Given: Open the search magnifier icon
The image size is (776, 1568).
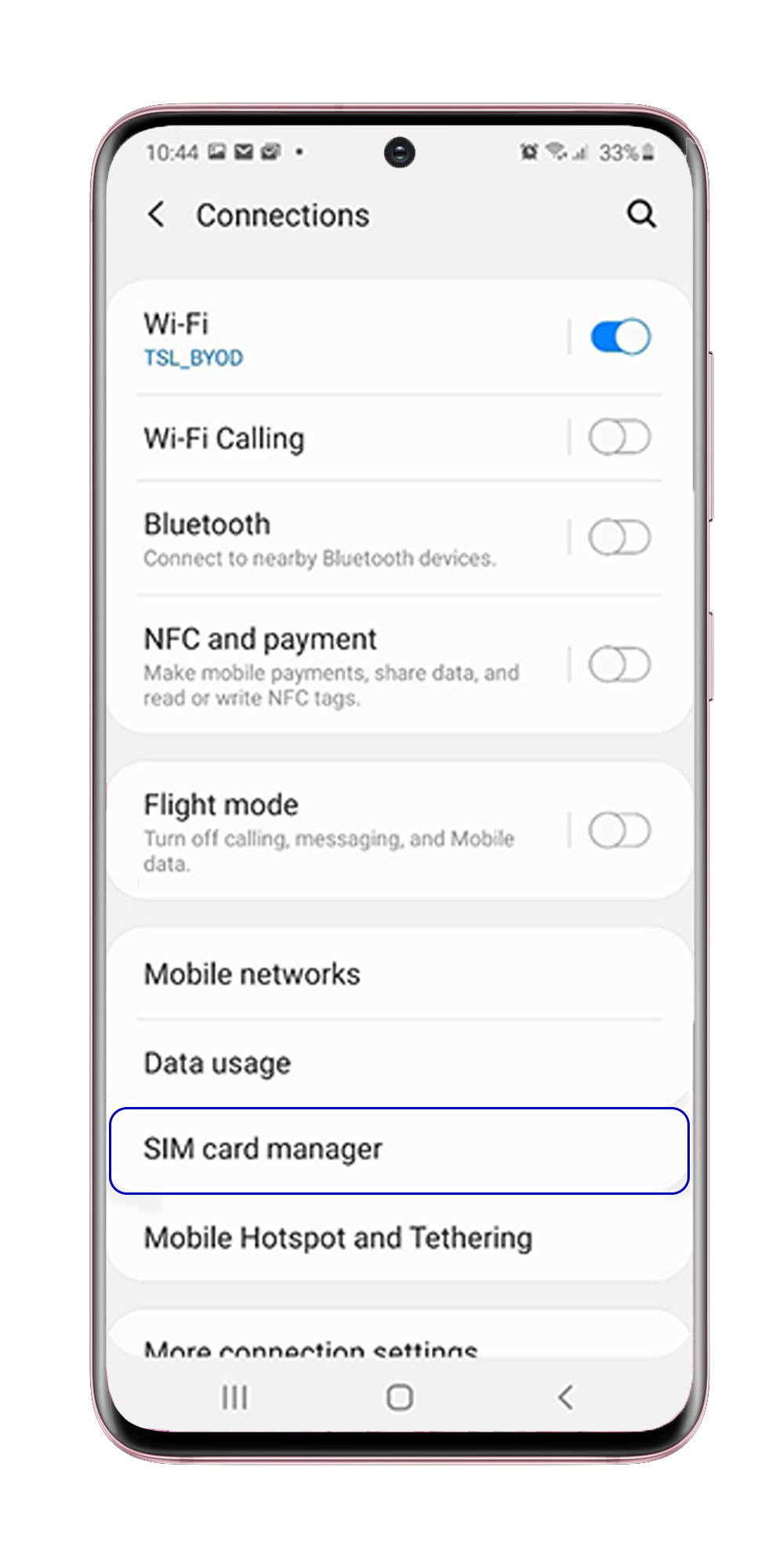Looking at the screenshot, I should [x=640, y=213].
